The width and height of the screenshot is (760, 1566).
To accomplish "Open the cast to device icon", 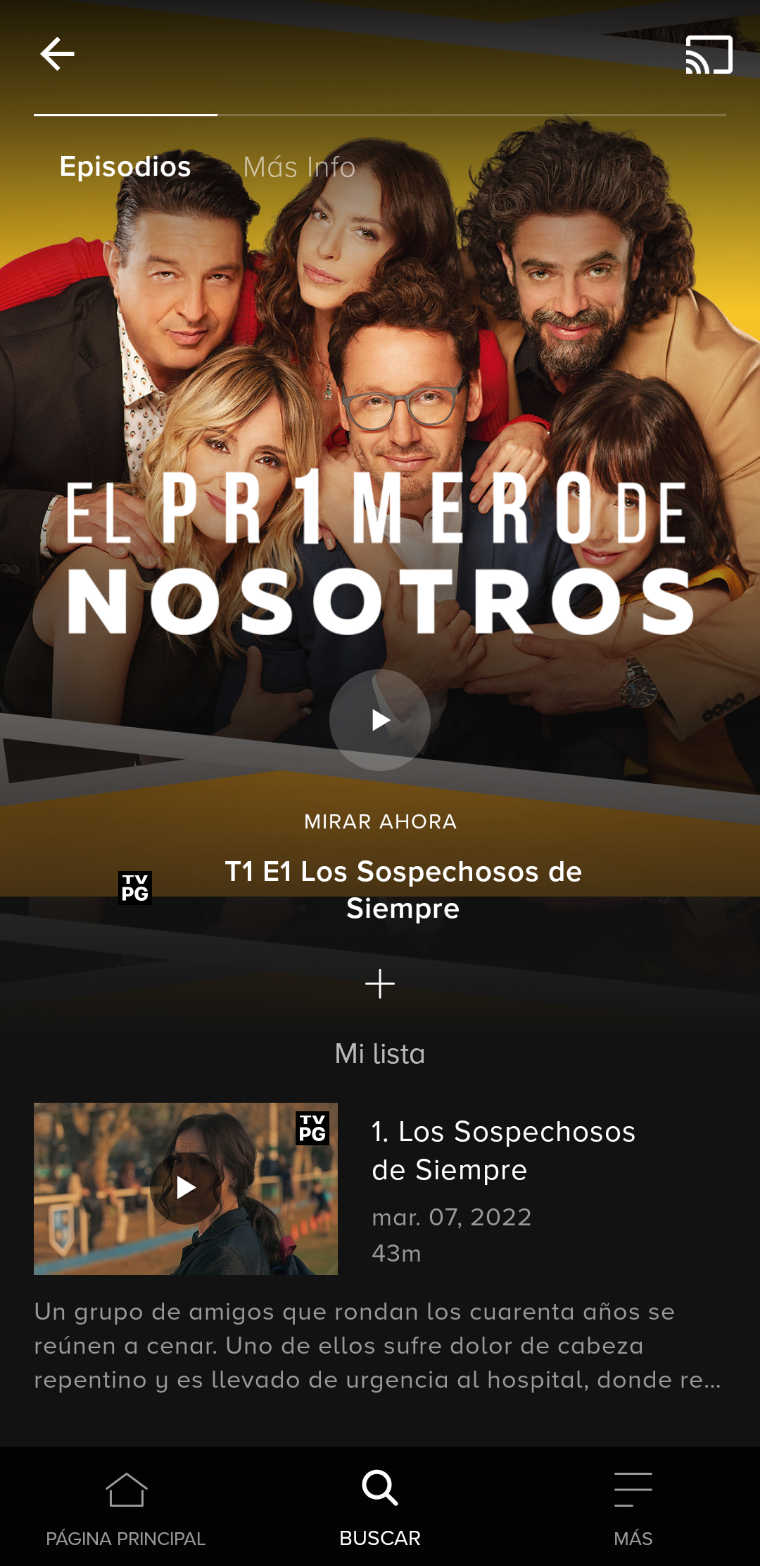I will [x=709, y=55].
